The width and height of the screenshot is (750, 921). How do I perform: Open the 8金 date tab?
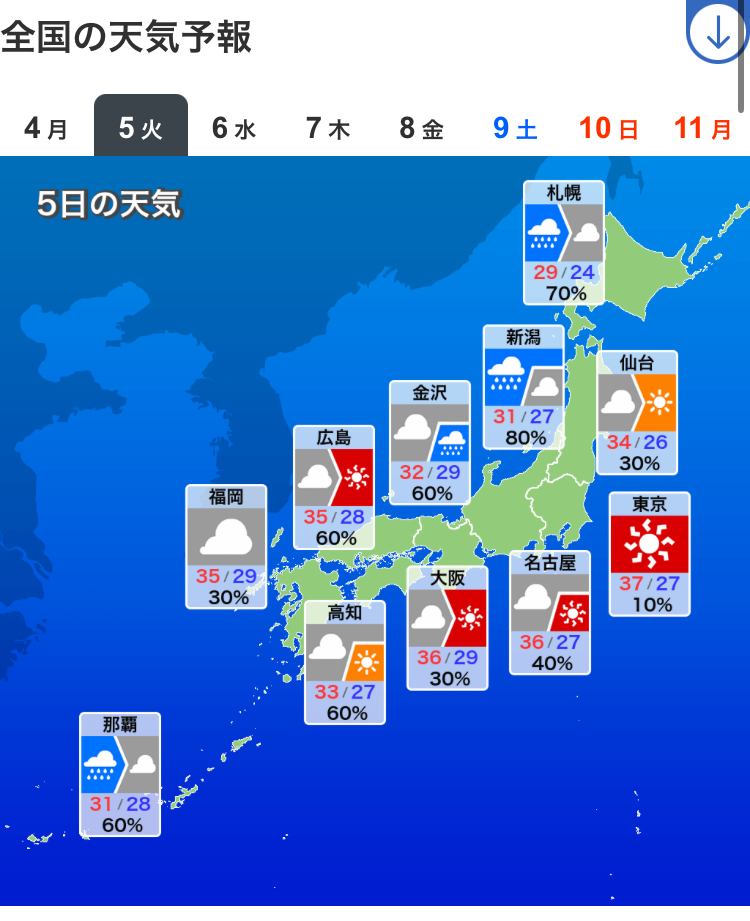[421, 128]
